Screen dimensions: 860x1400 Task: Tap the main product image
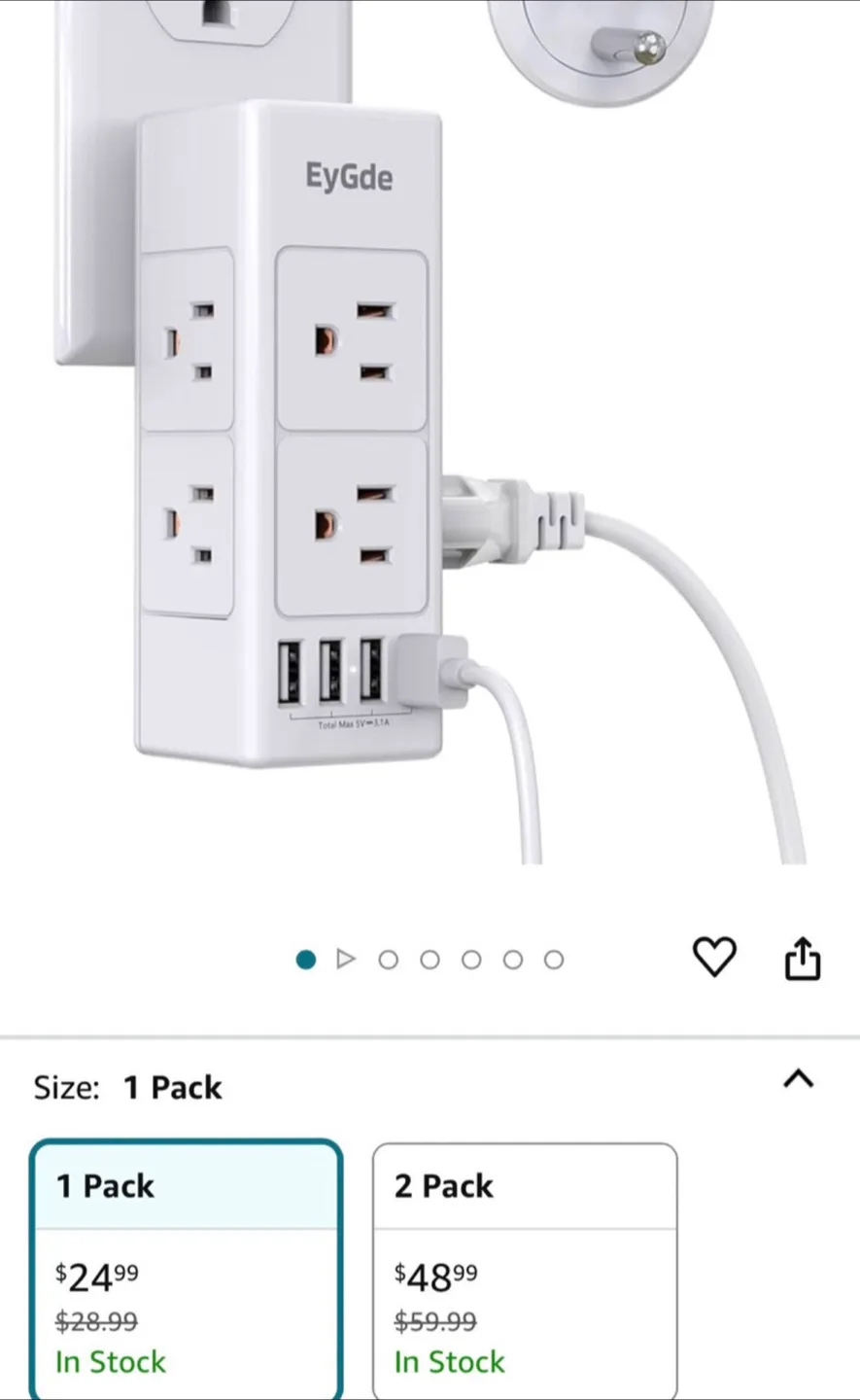(x=389, y=437)
